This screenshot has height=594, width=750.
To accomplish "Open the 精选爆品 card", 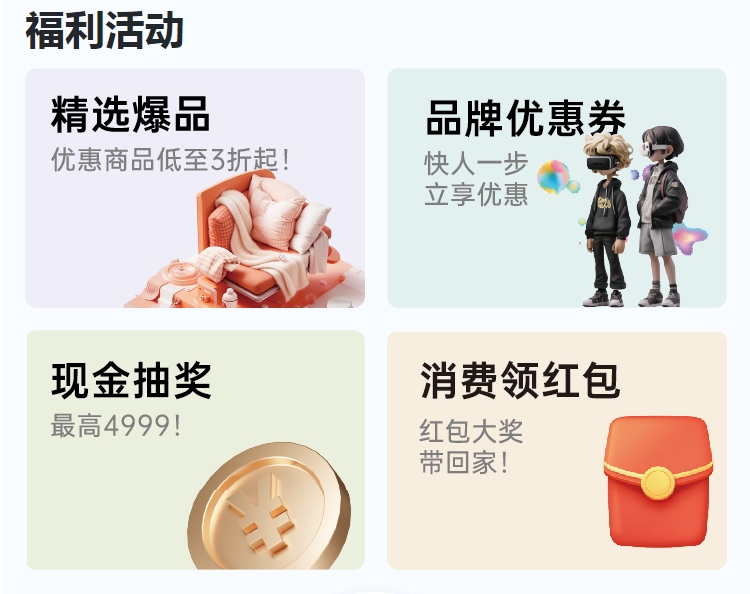I will (195, 188).
